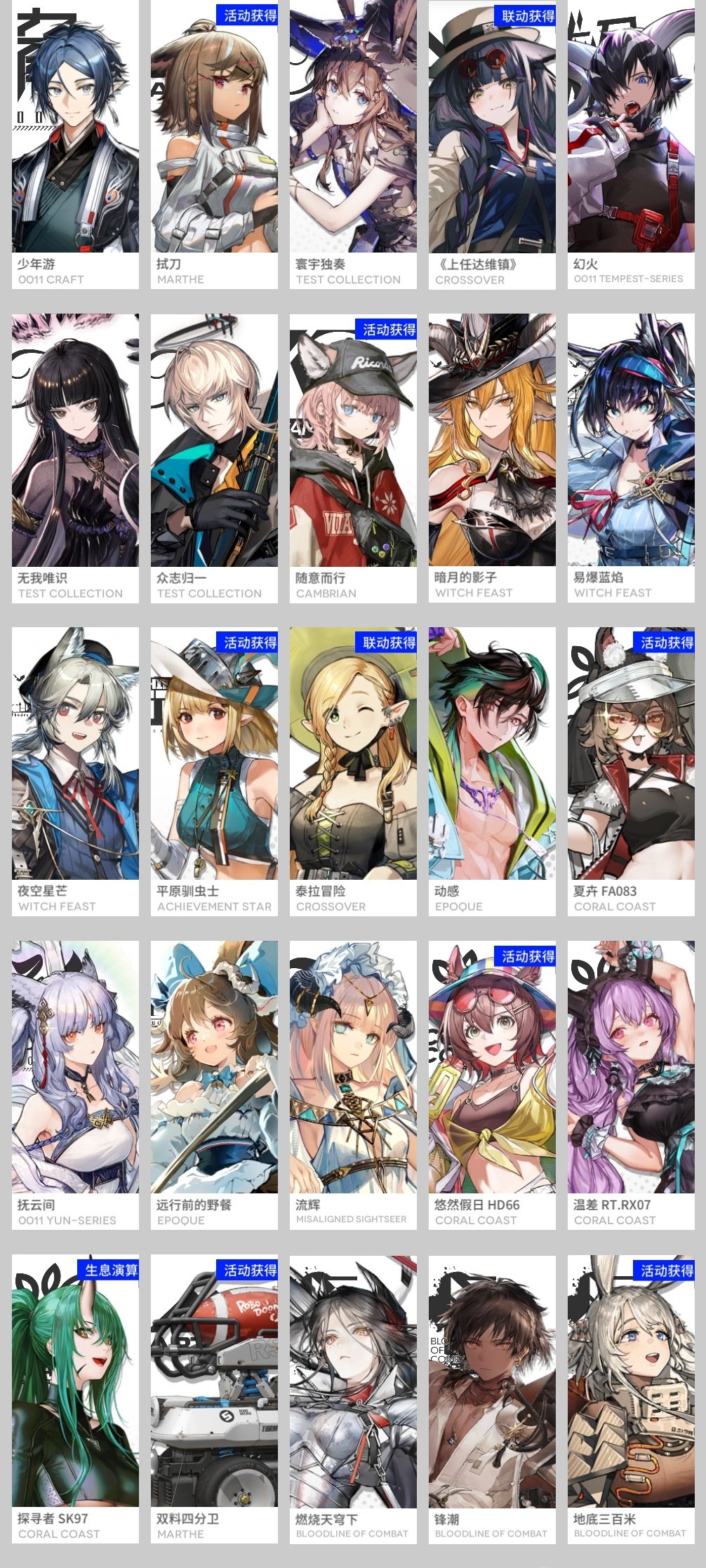View the 众志归一 outfit card

(214, 457)
